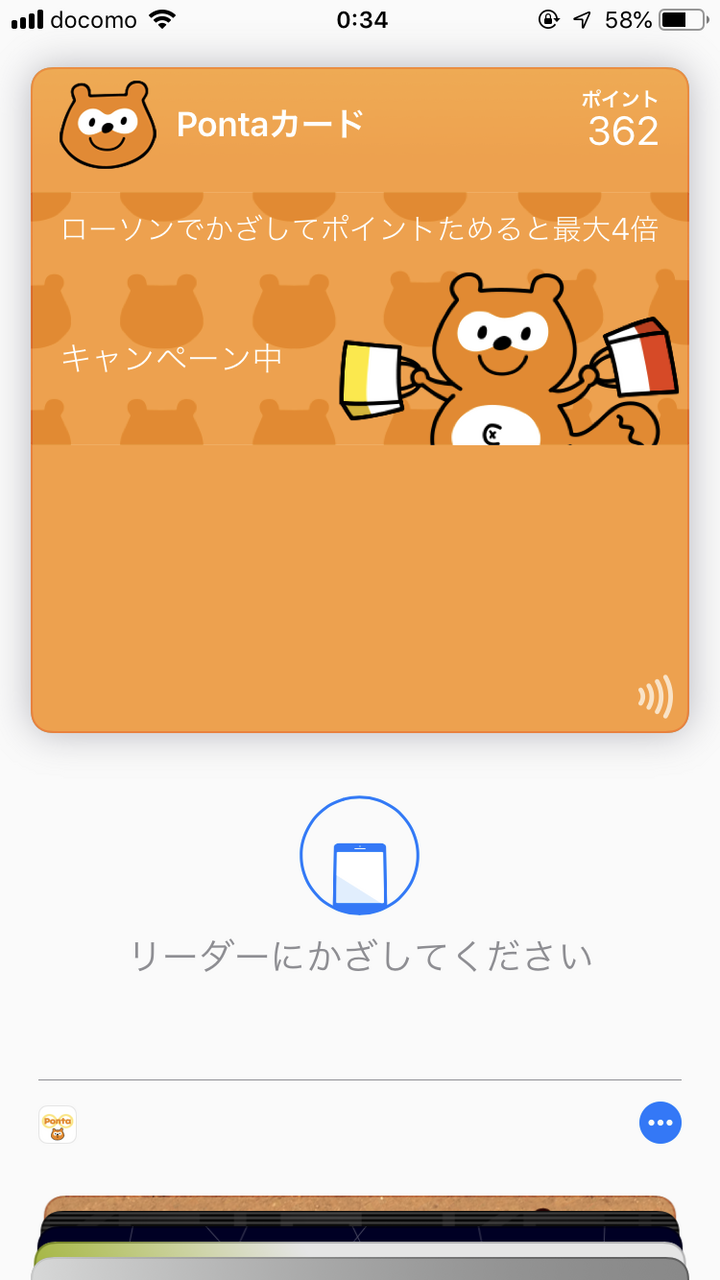Open the blue more options button
The image size is (720, 1280).
(660, 1123)
